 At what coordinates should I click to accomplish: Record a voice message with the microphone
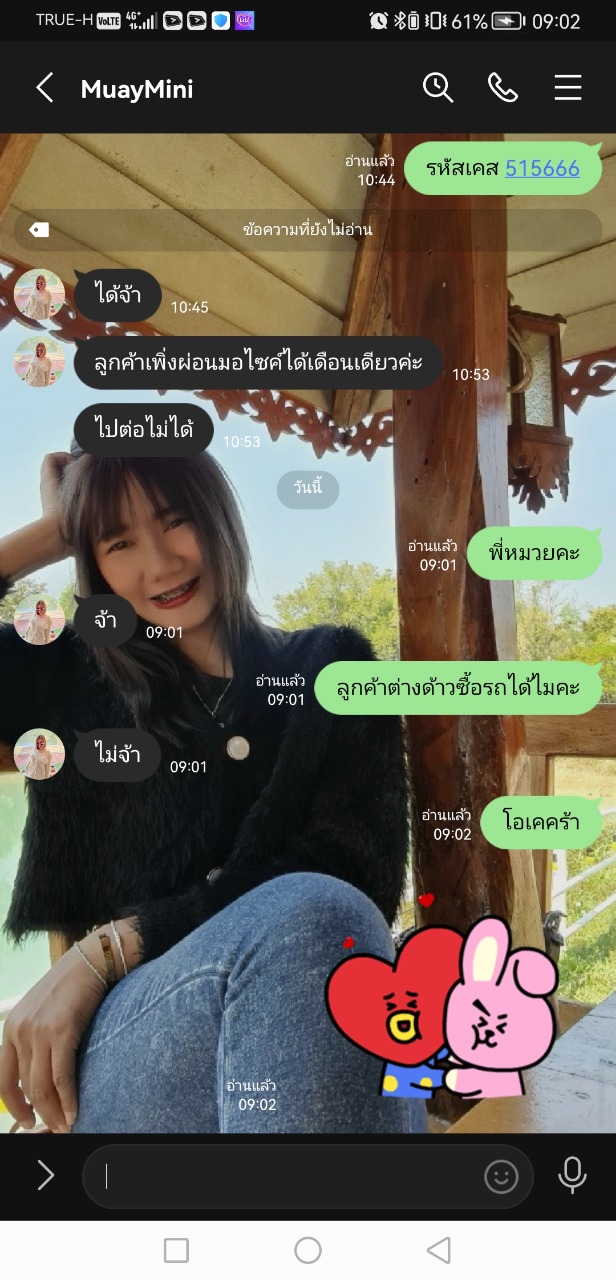click(572, 1175)
